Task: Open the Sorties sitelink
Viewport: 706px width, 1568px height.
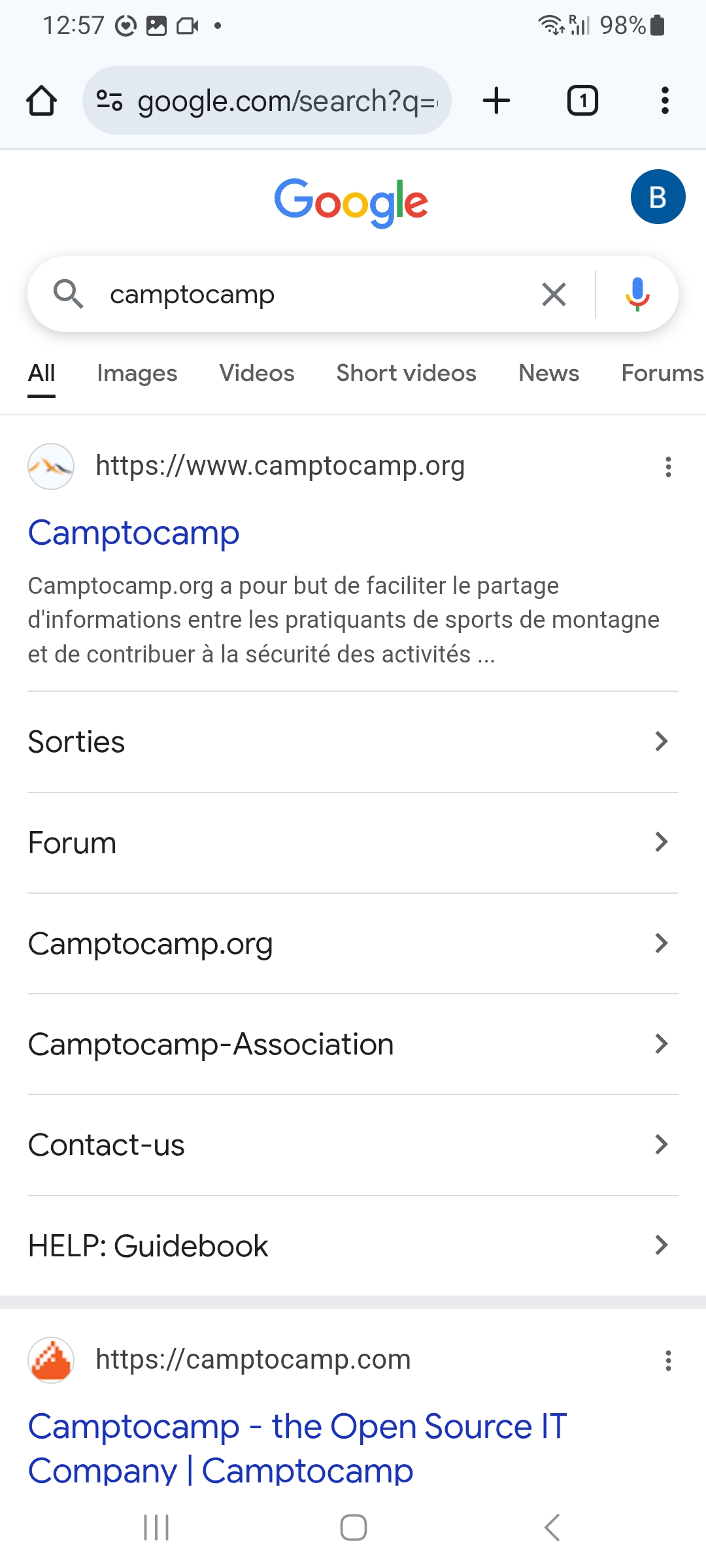Action: tap(353, 742)
